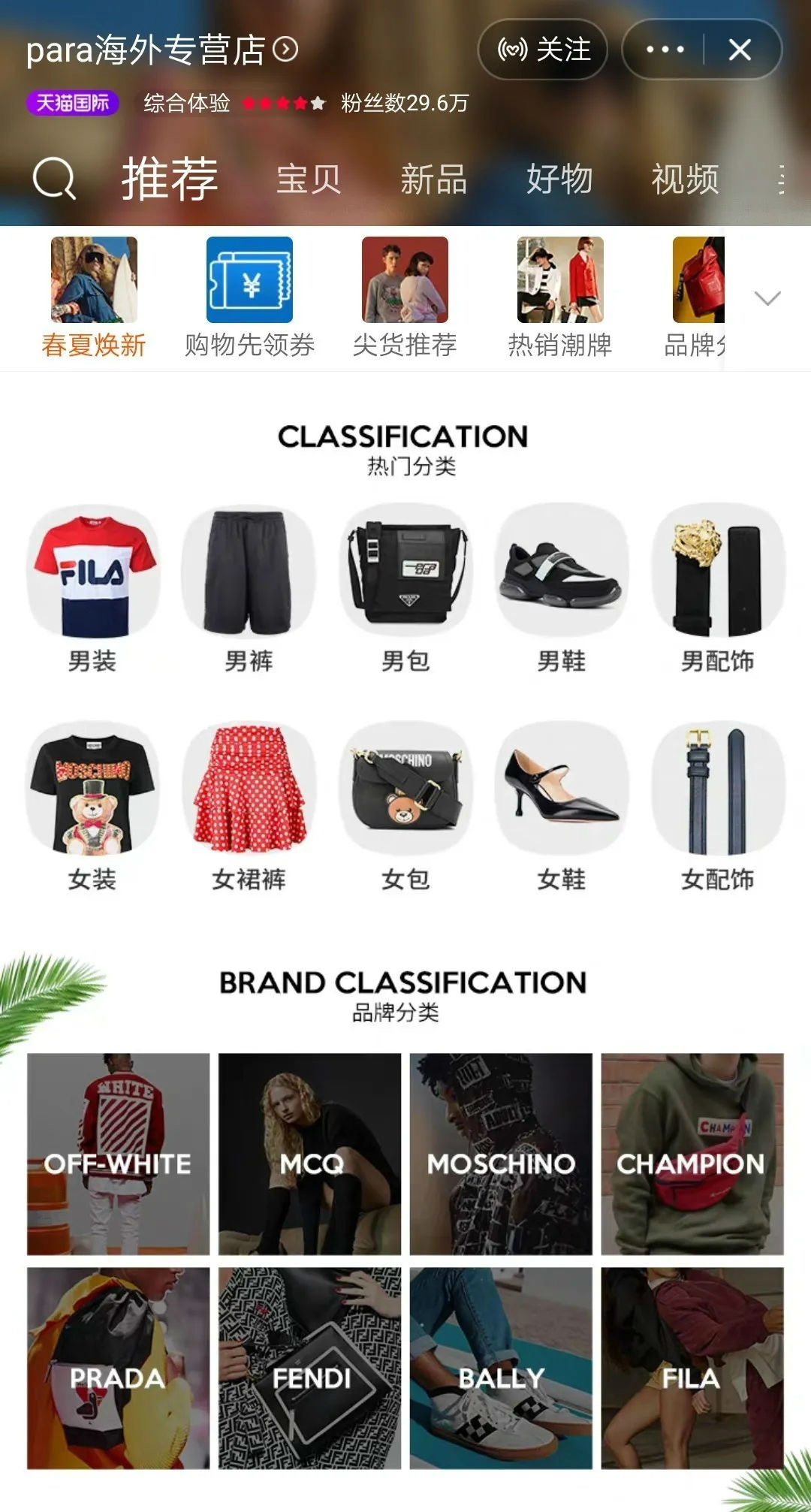Open the 女包 category
This screenshot has width=811, height=1512.
click(405, 807)
